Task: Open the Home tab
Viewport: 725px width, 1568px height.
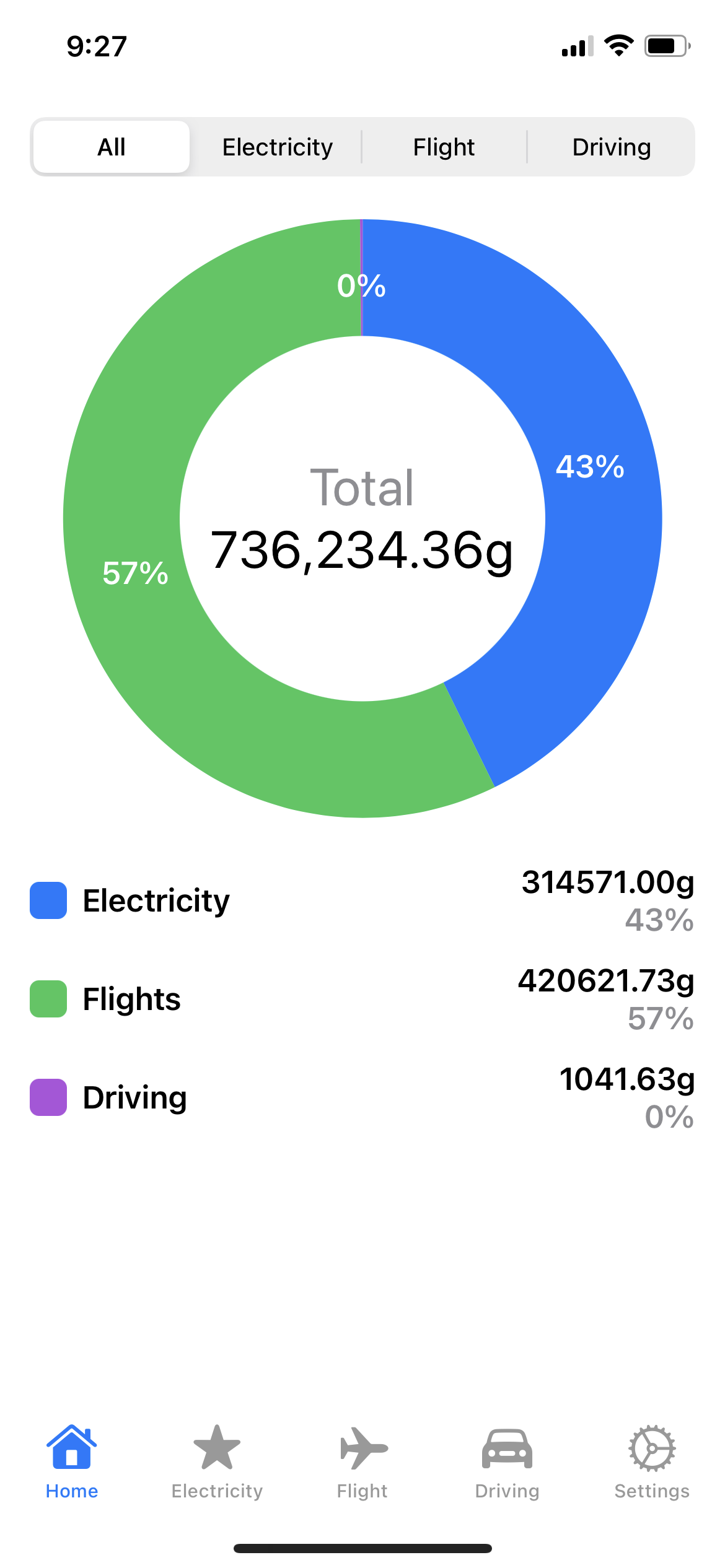Action: (x=72, y=1461)
